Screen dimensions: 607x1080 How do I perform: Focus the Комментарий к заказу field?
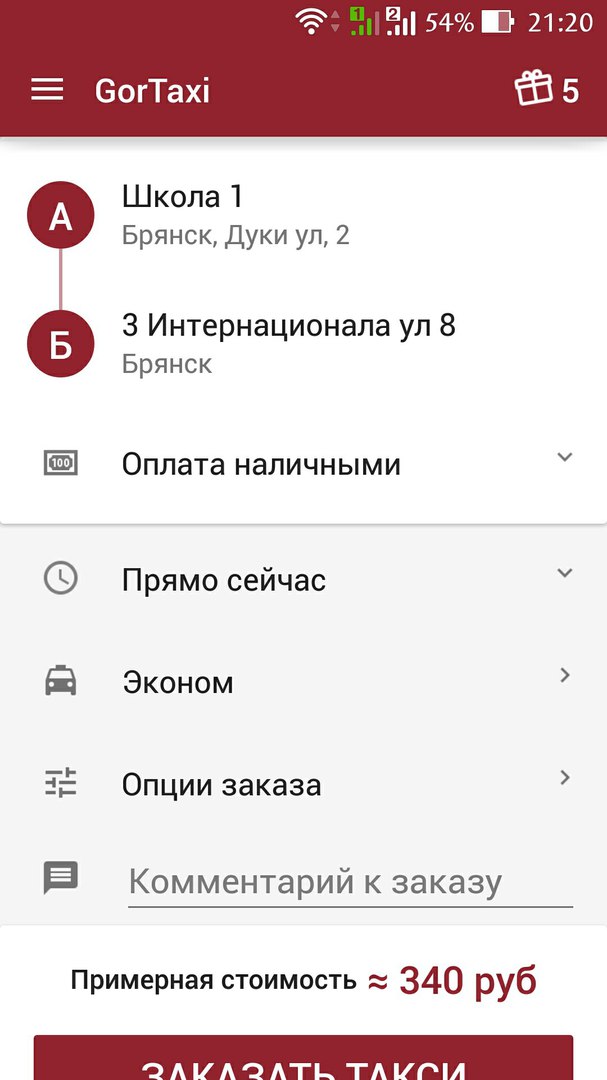(350, 882)
